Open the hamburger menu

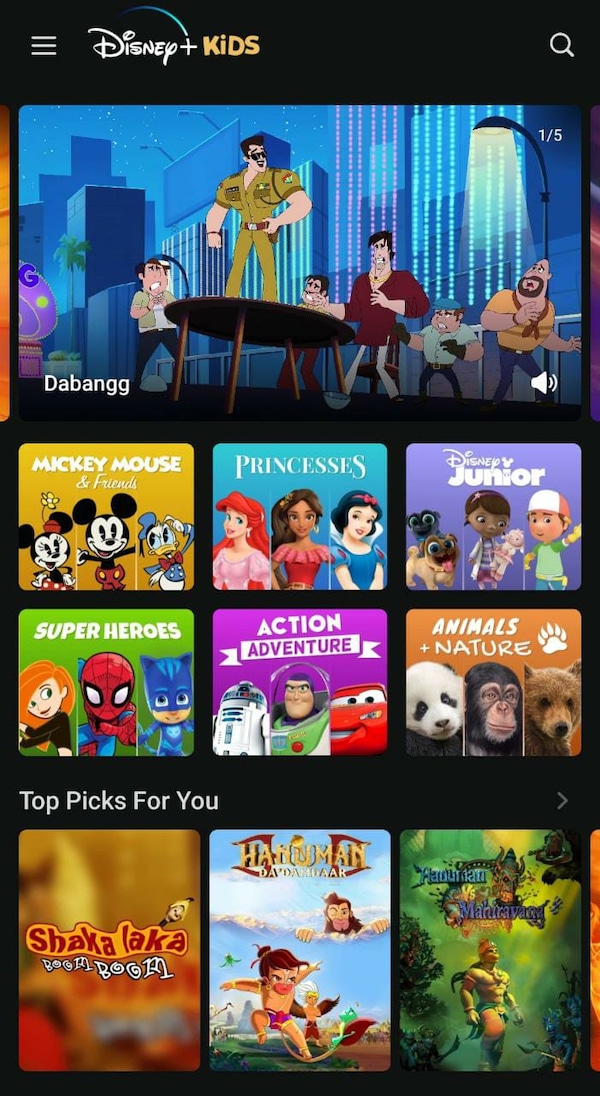(43, 46)
